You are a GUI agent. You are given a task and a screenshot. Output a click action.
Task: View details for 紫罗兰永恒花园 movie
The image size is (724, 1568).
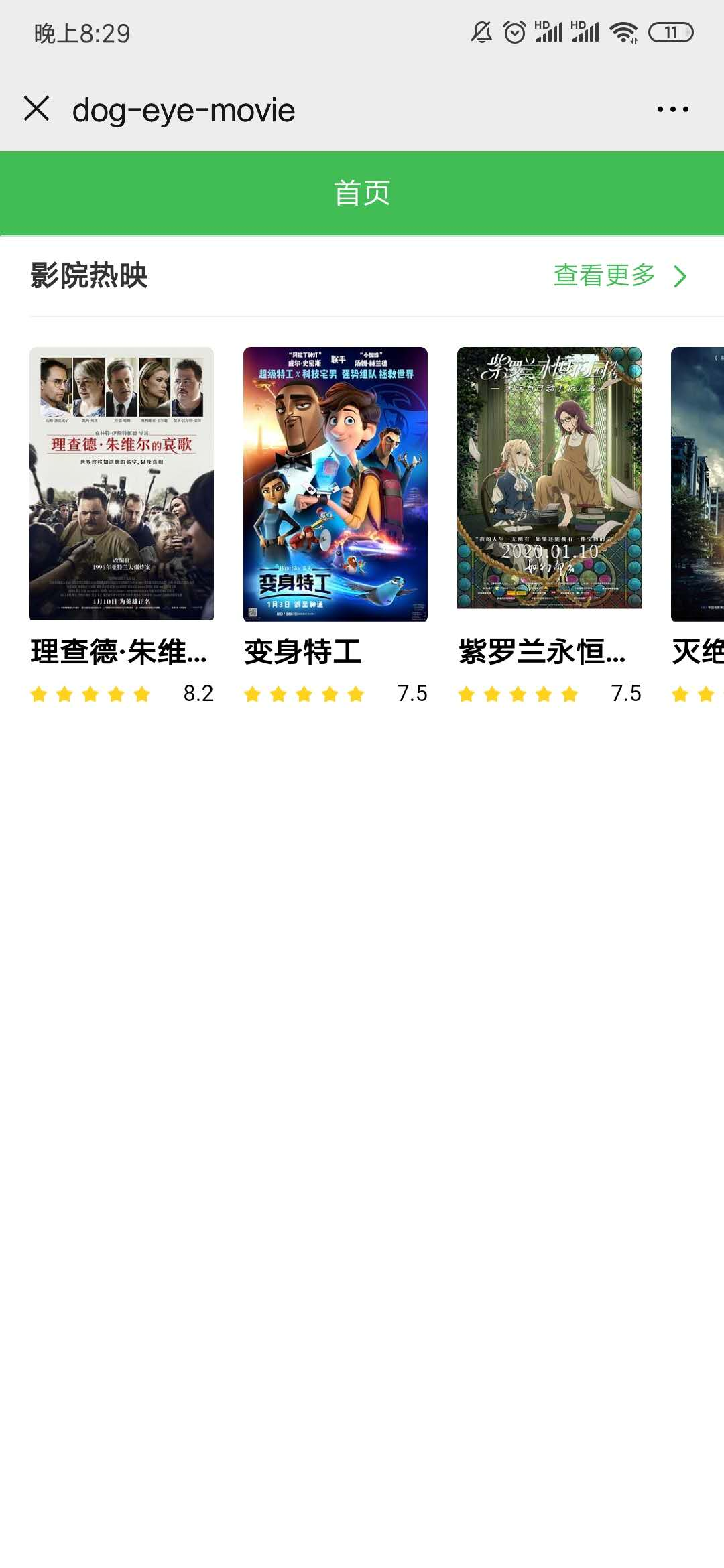[549, 478]
